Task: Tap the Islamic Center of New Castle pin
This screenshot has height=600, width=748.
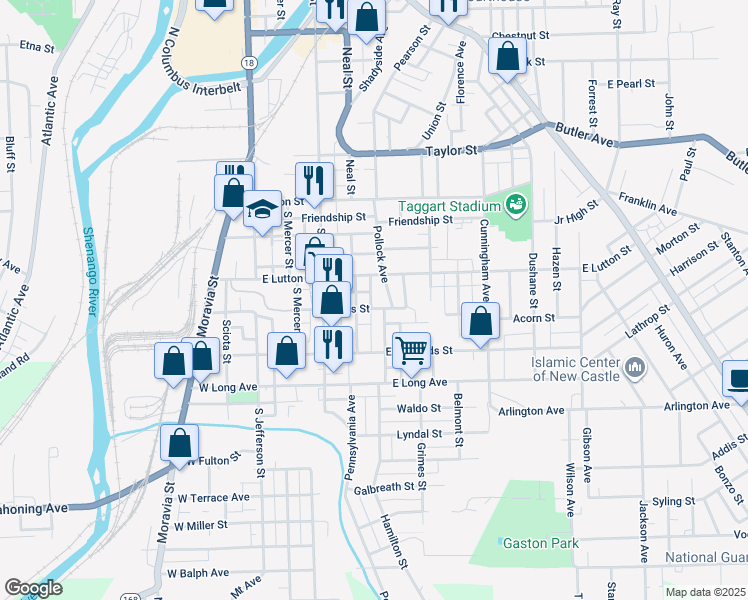Action: tap(636, 368)
